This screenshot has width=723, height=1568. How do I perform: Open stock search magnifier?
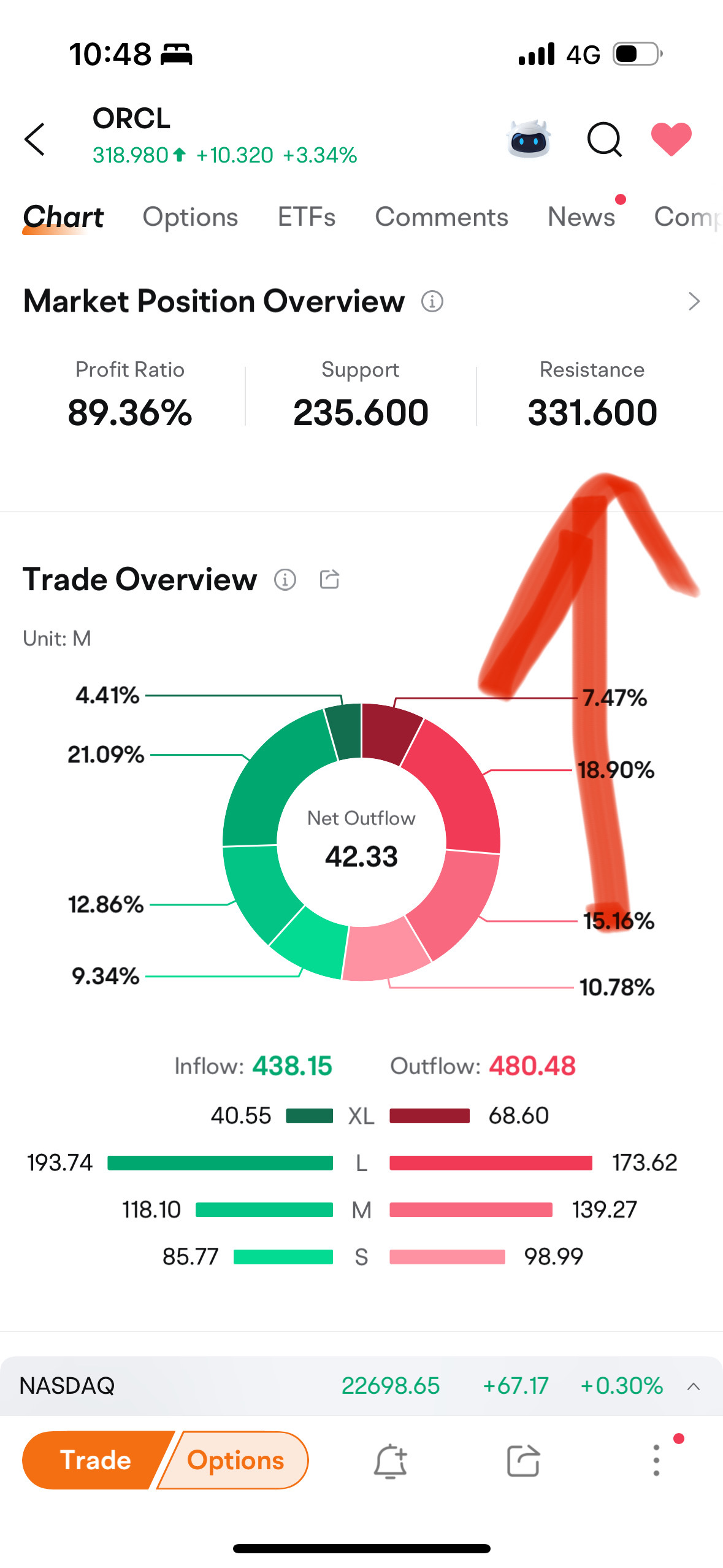pyautogui.click(x=605, y=139)
